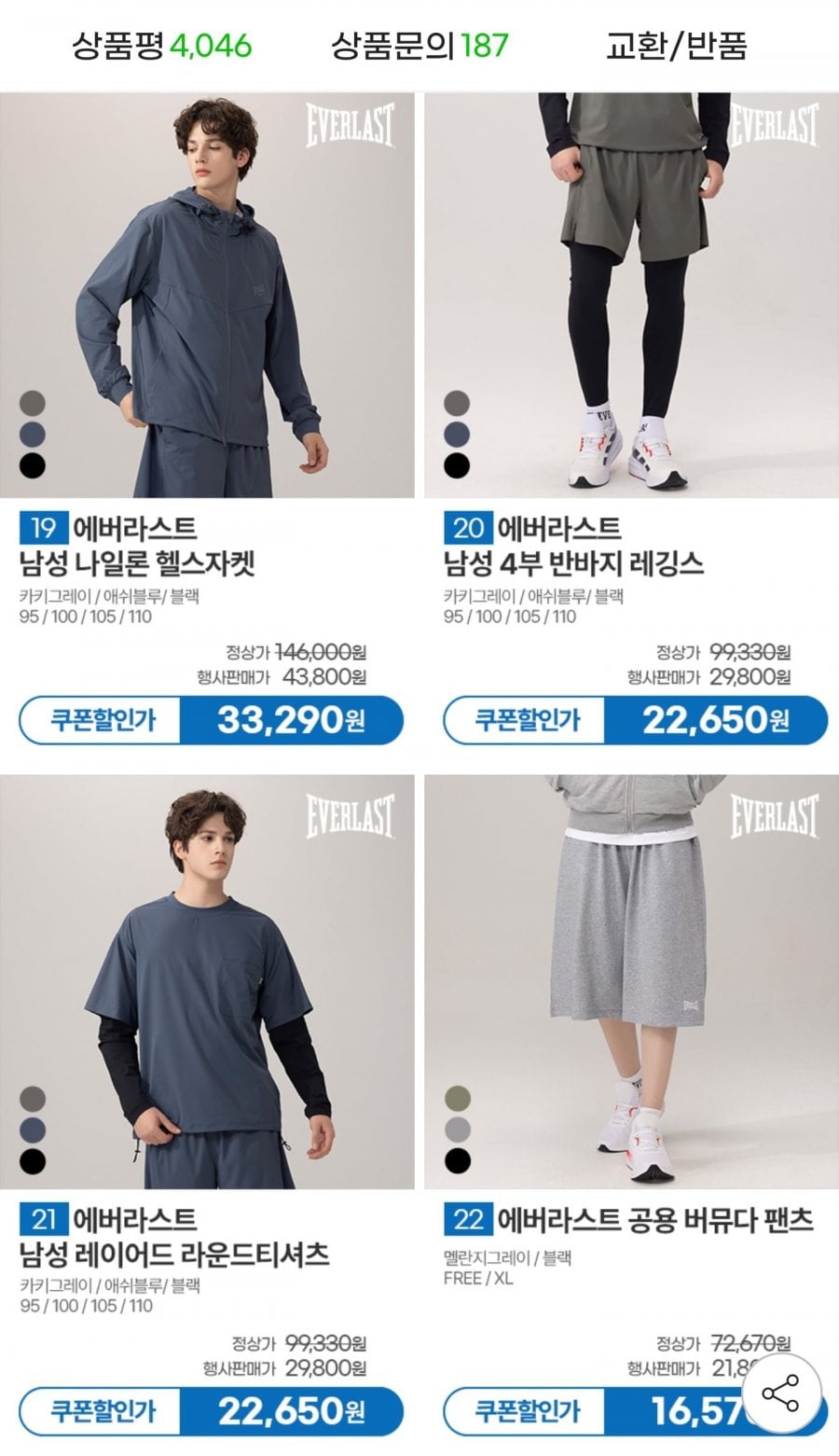This screenshot has height=1456, width=839.
Task: Share this product page
Action: pos(780,1394)
